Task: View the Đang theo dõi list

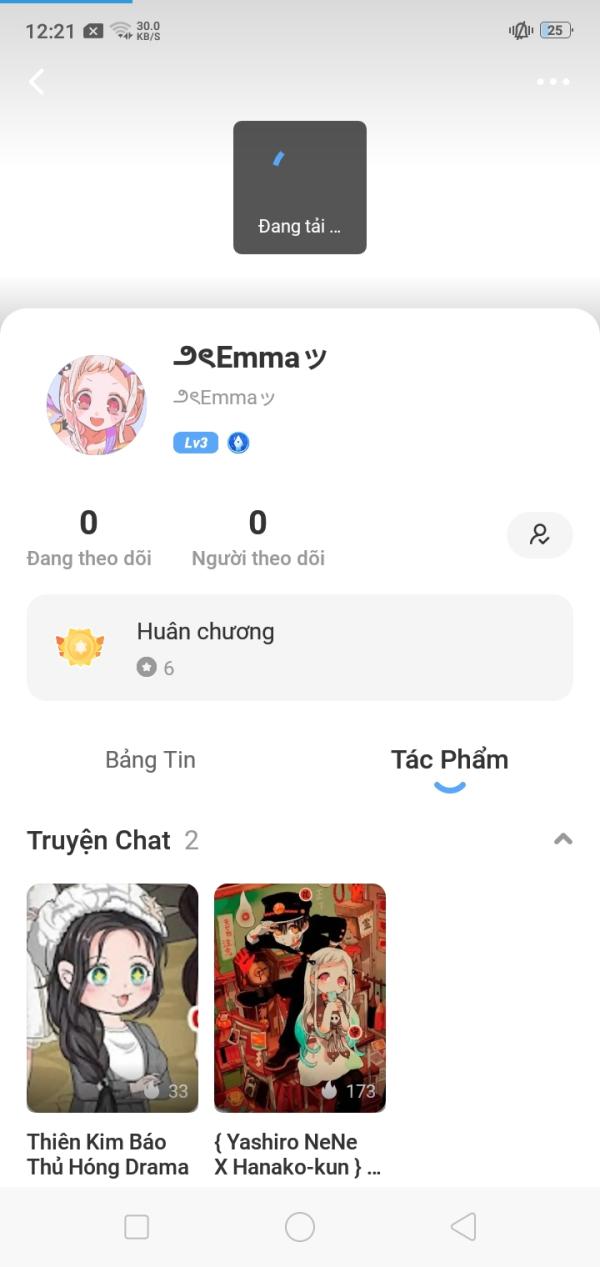Action: pos(89,537)
